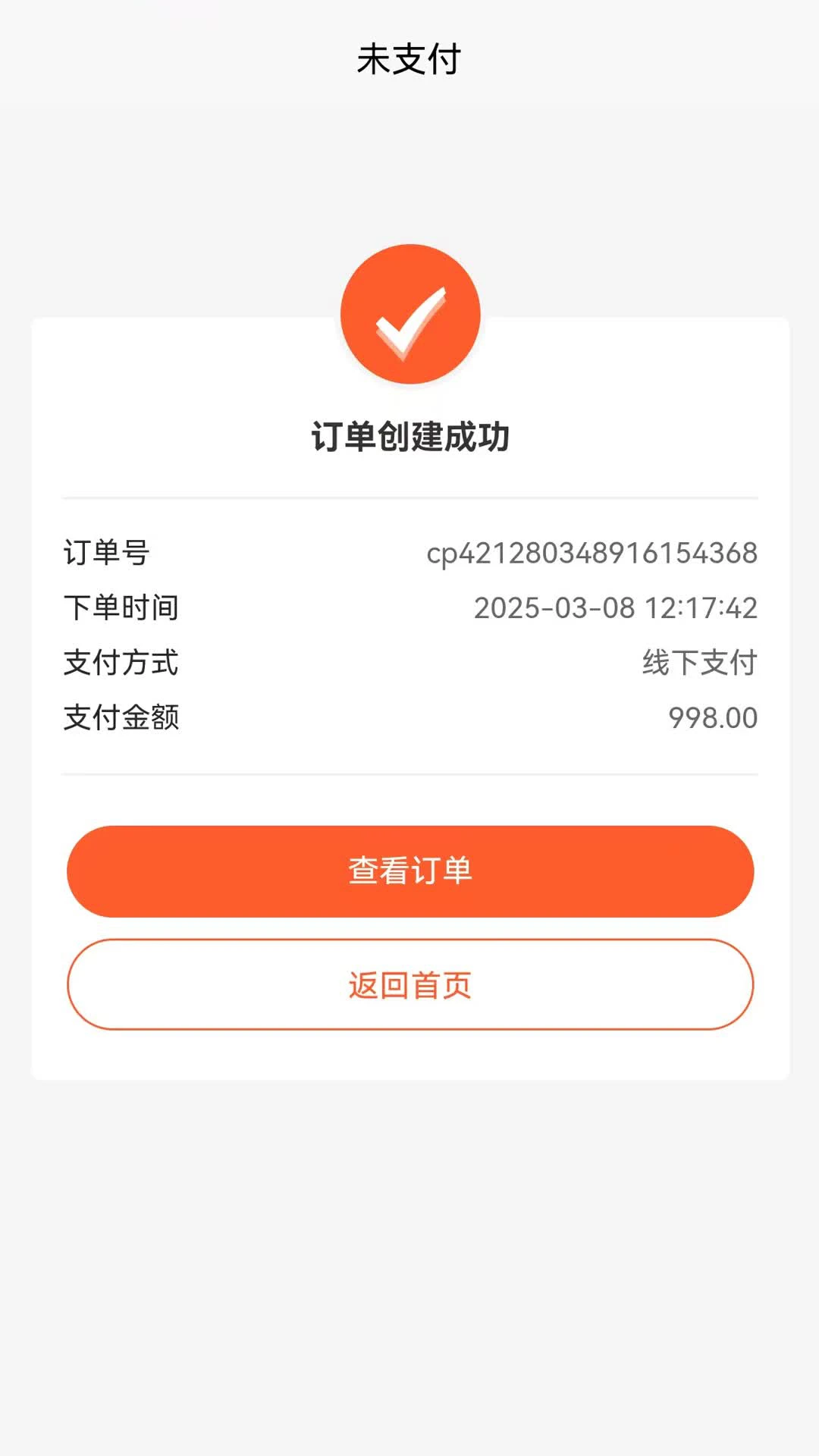The width and height of the screenshot is (819, 1456).
Task: Select the order timestamp 2025-03-08 12:17:42
Action: pos(616,607)
